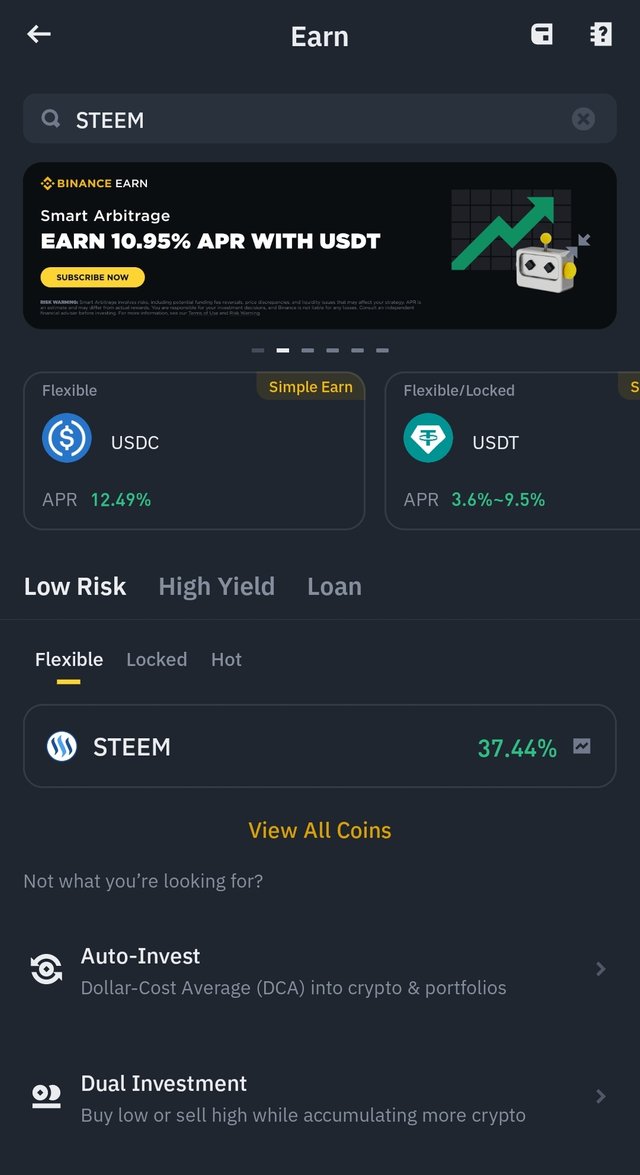Switch to the Loan tab
The image size is (640, 1175).
point(334,586)
